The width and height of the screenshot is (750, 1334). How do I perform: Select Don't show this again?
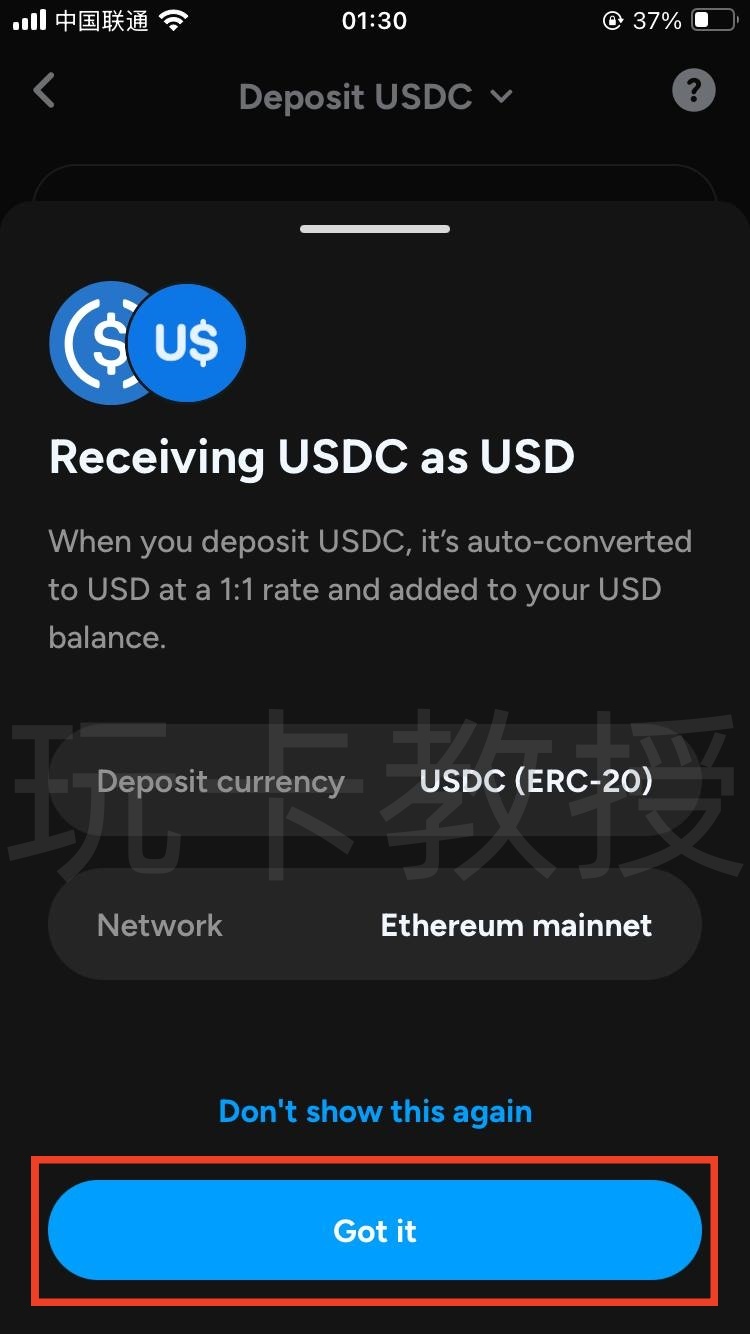tap(375, 1111)
